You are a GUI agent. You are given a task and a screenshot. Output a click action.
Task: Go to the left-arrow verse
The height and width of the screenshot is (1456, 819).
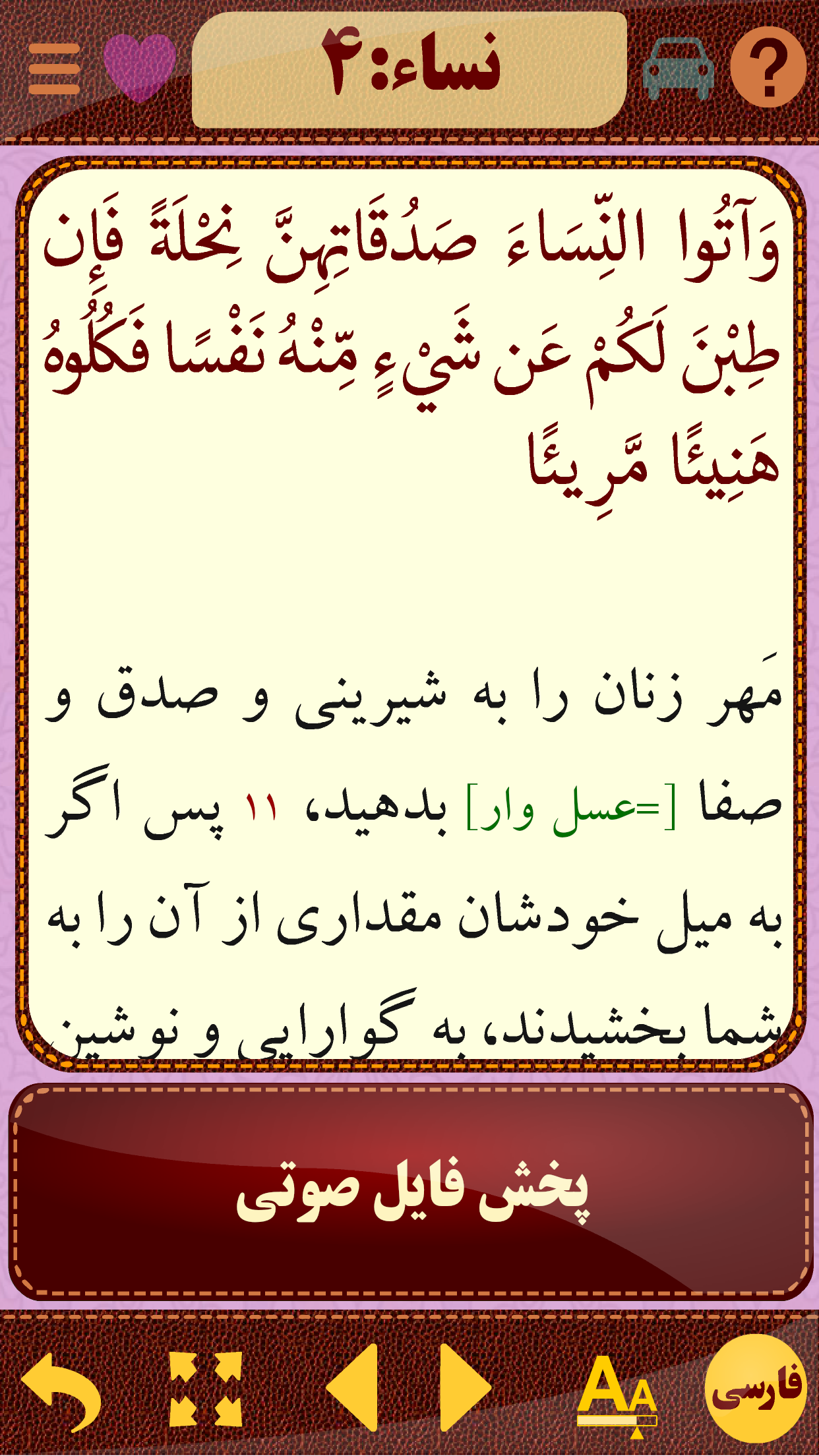[x=353, y=1389]
